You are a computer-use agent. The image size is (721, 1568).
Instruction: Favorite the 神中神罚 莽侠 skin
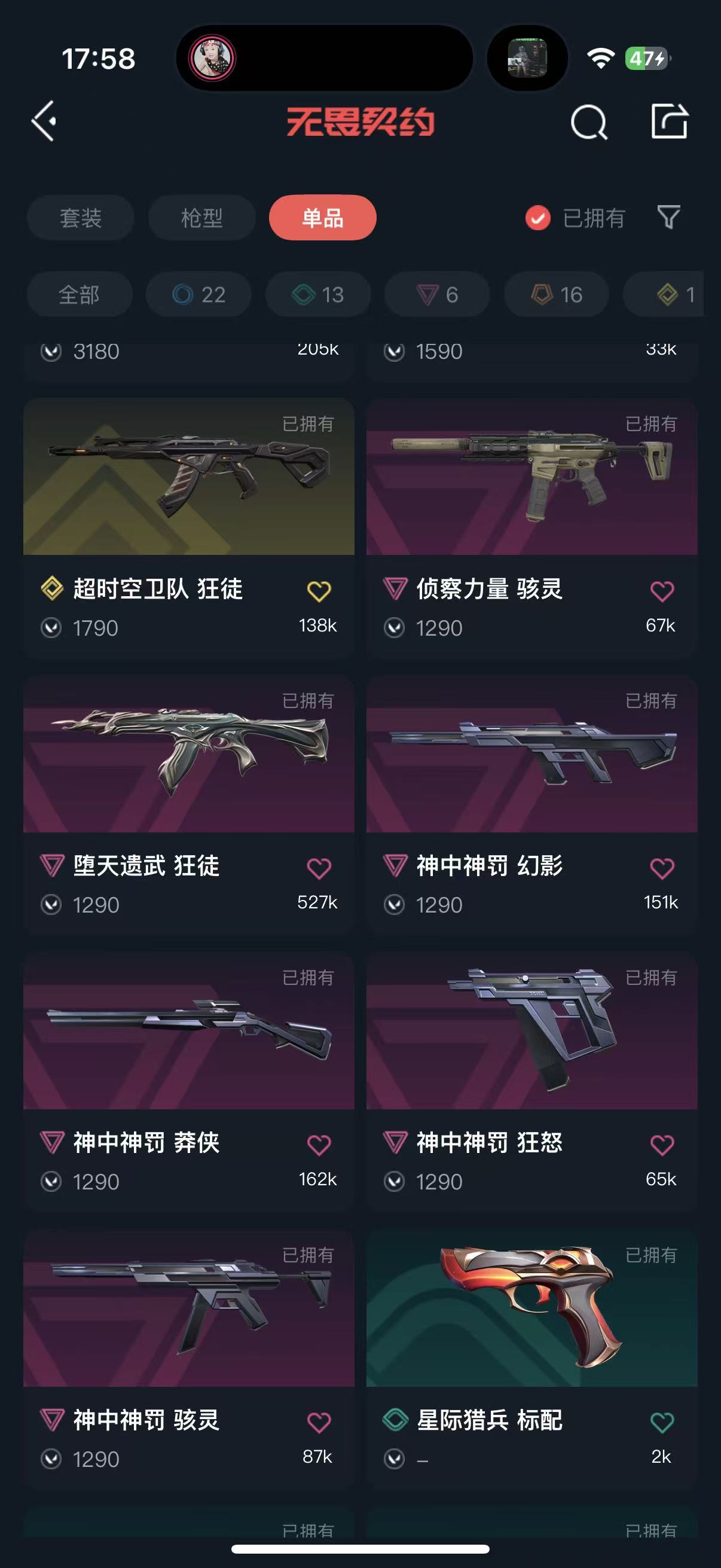pyautogui.click(x=319, y=1145)
